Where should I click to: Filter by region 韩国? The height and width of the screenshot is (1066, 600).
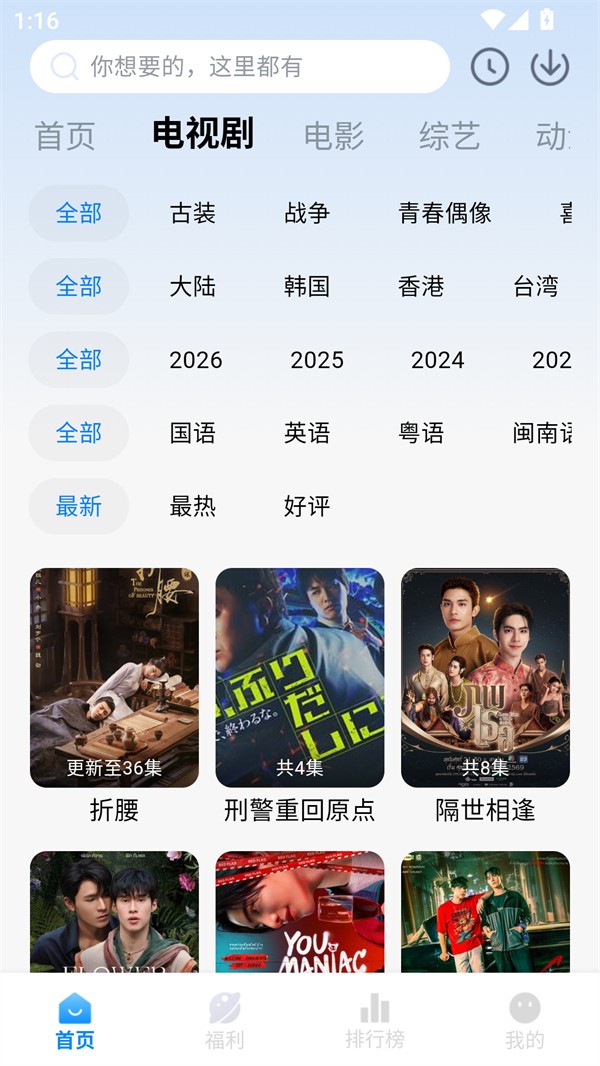pos(306,286)
